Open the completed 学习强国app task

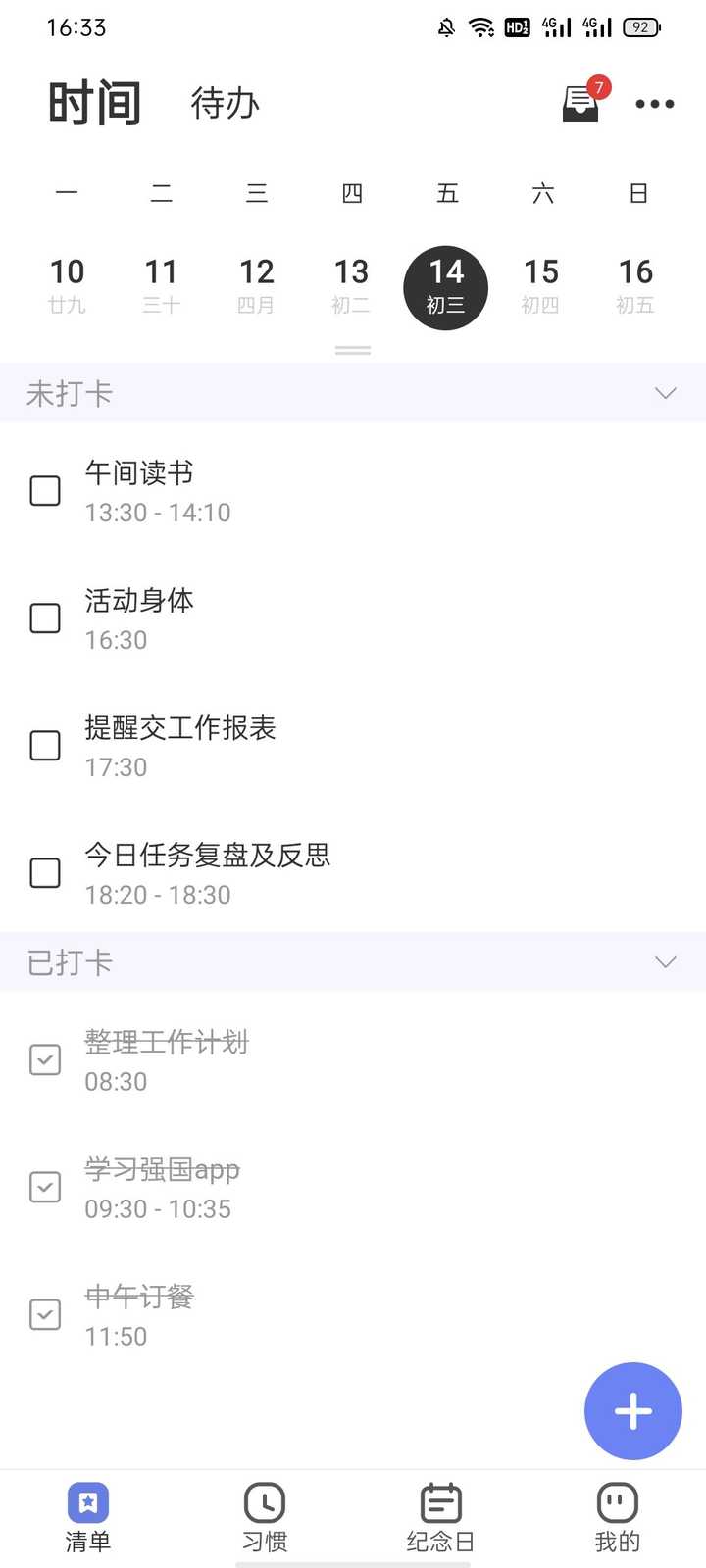163,1187
